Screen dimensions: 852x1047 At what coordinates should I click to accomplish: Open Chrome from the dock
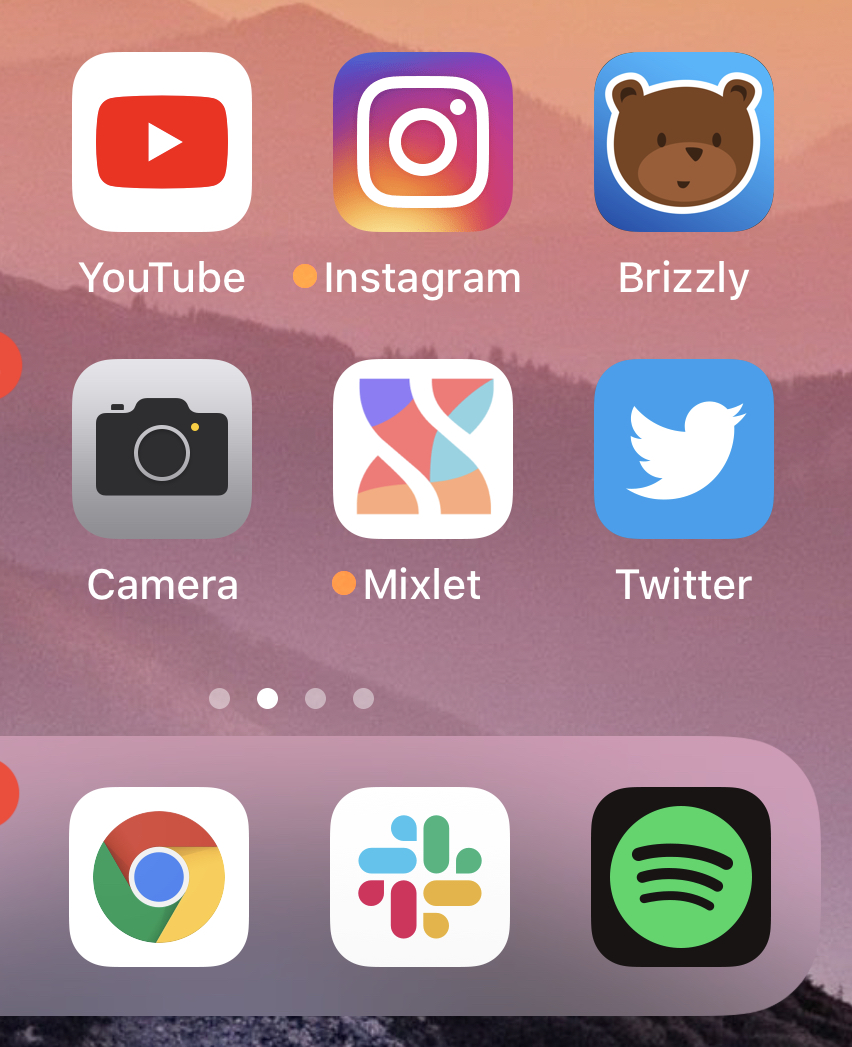(159, 877)
